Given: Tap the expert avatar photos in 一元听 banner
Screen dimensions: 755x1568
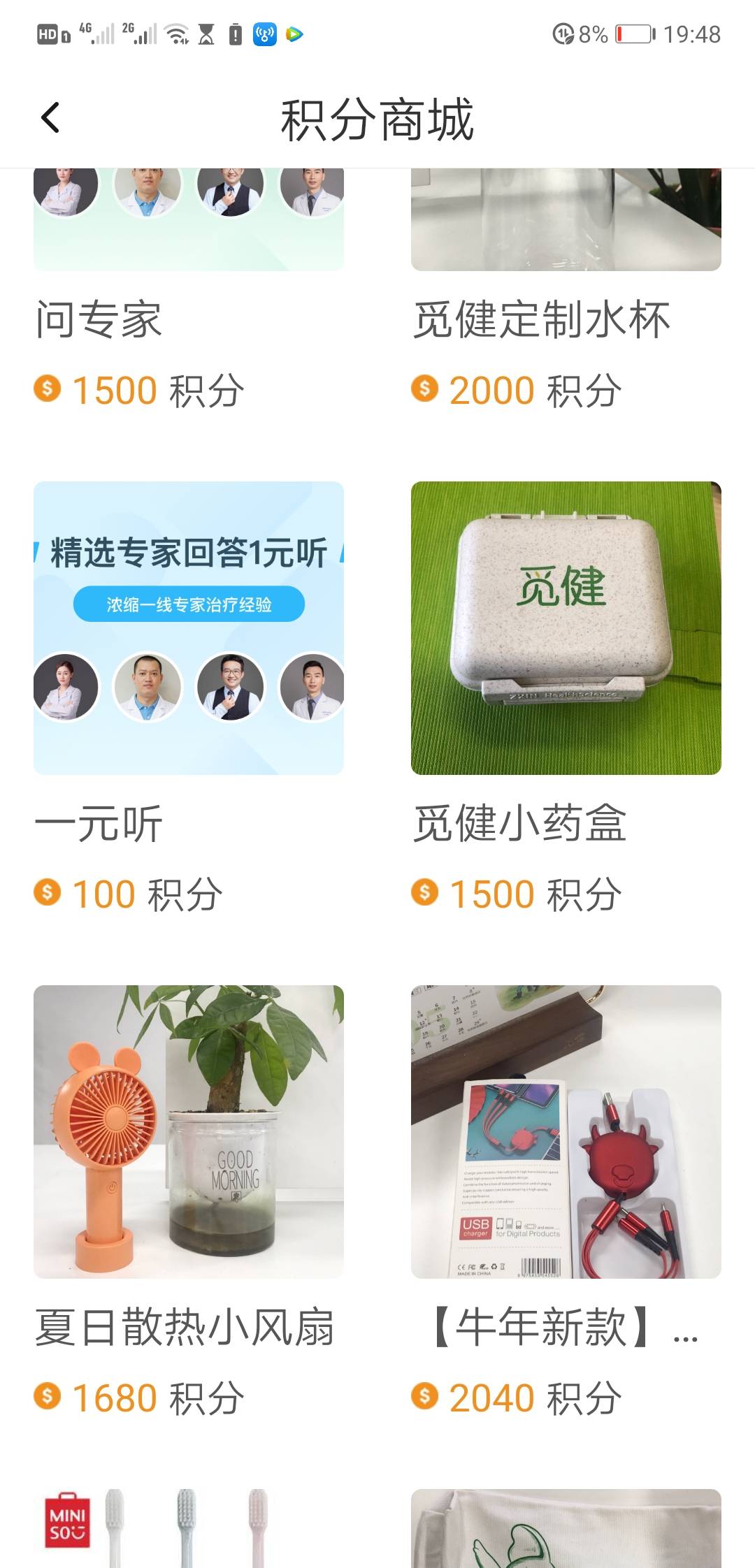Looking at the screenshot, I should pos(189,687).
